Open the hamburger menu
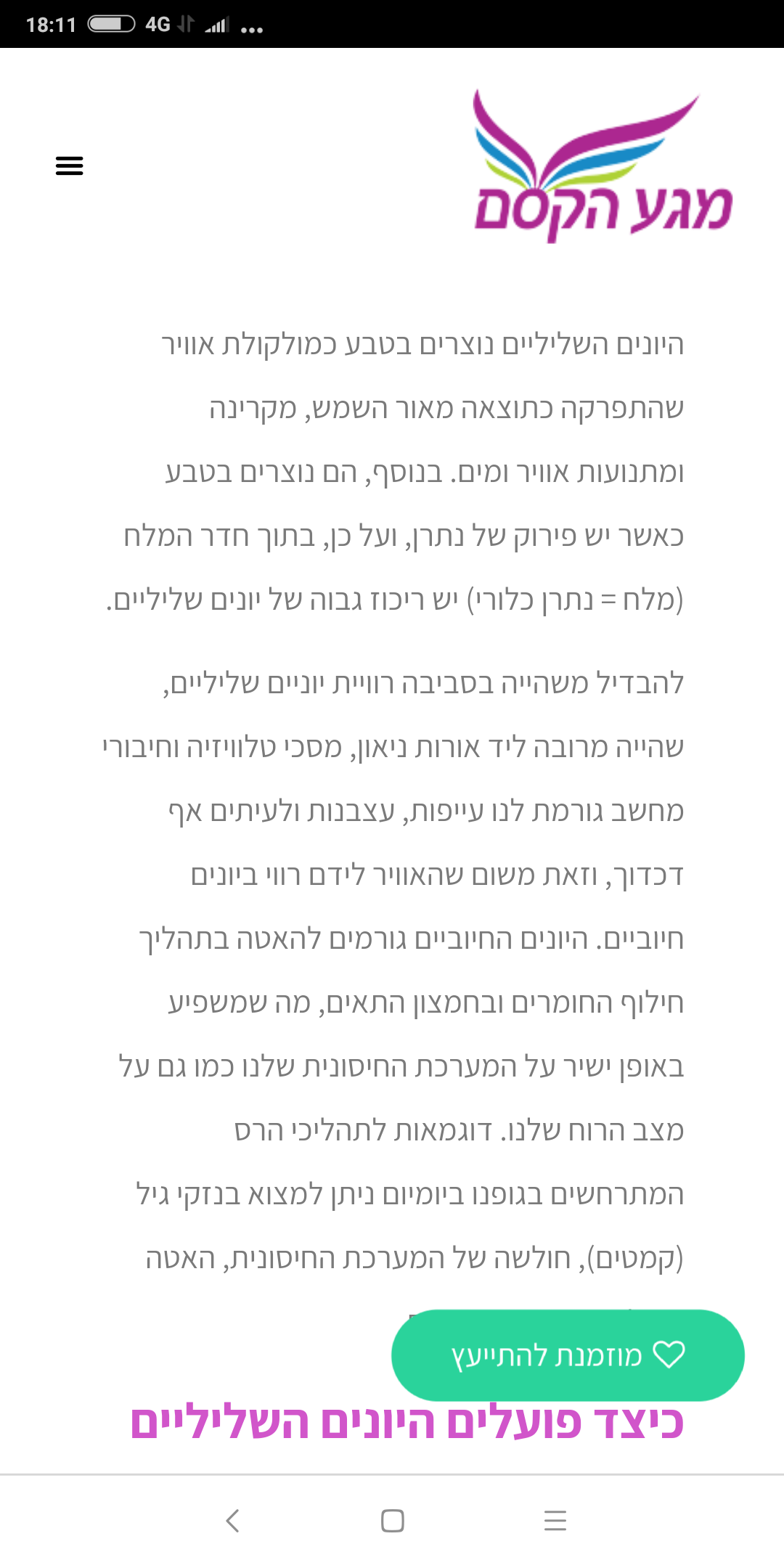 click(70, 166)
